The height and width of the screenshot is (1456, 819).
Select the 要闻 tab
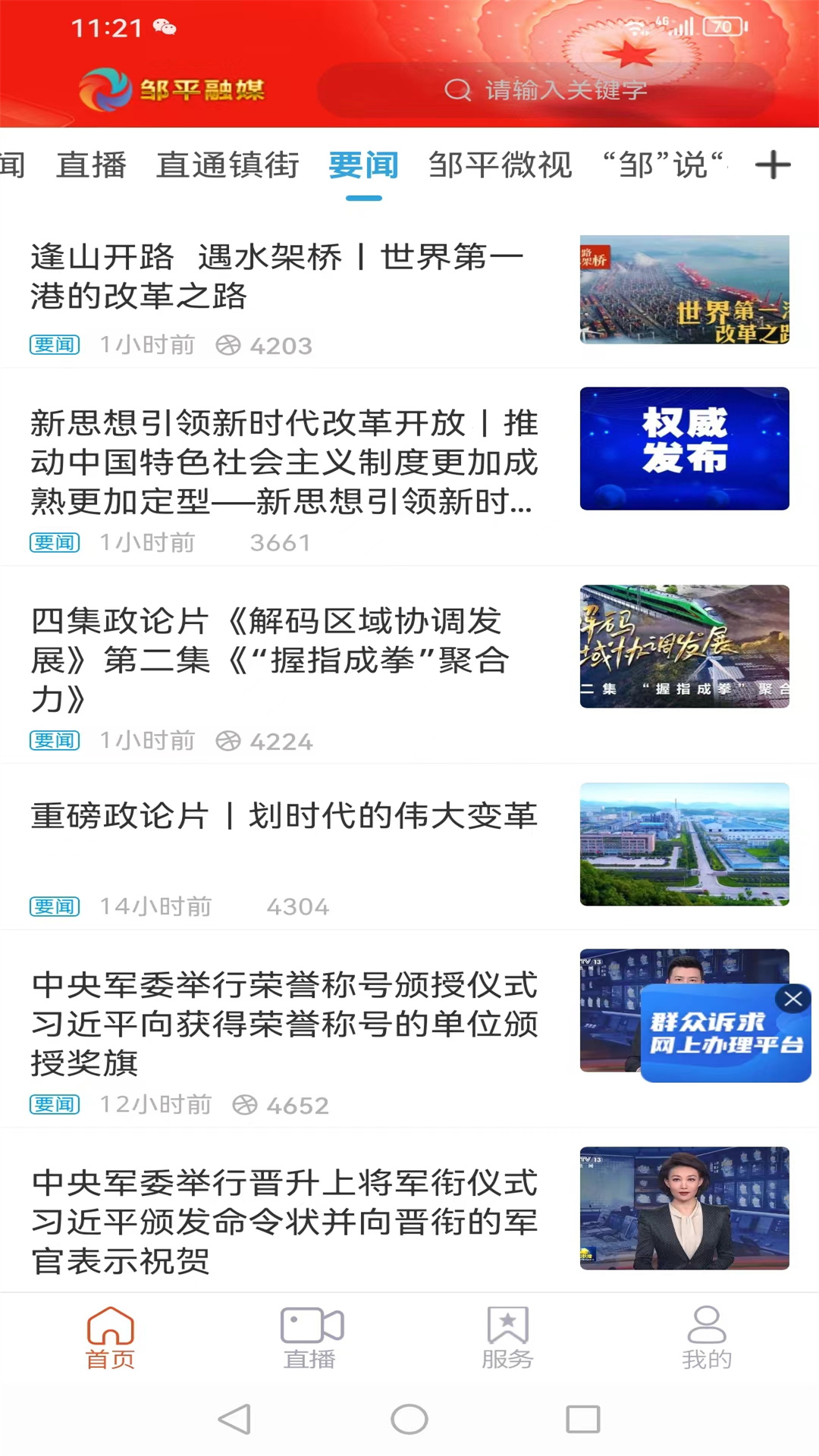pyautogui.click(x=363, y=165)
